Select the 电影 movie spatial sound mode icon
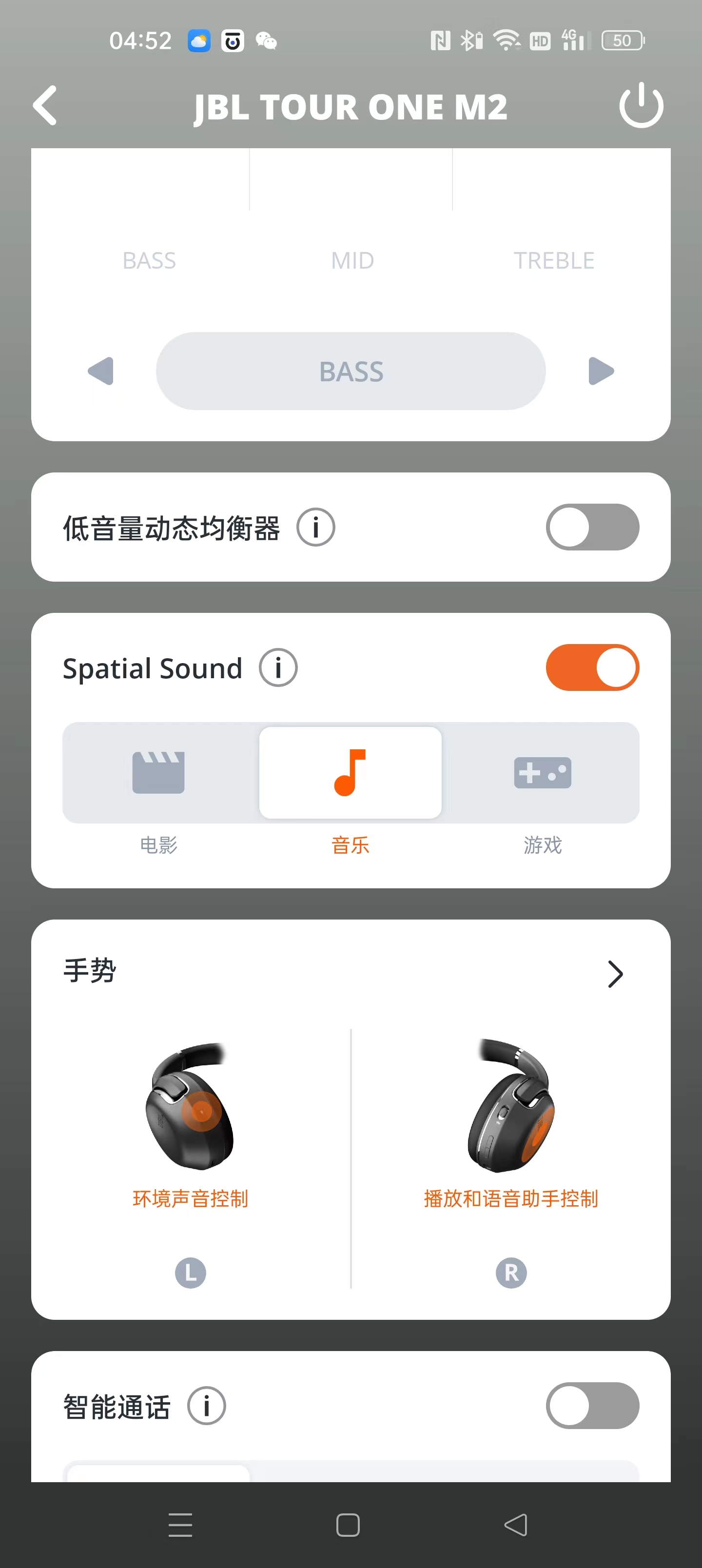Image resolution: width=702 pixels, height=1568 pixels. coord(159,772)
